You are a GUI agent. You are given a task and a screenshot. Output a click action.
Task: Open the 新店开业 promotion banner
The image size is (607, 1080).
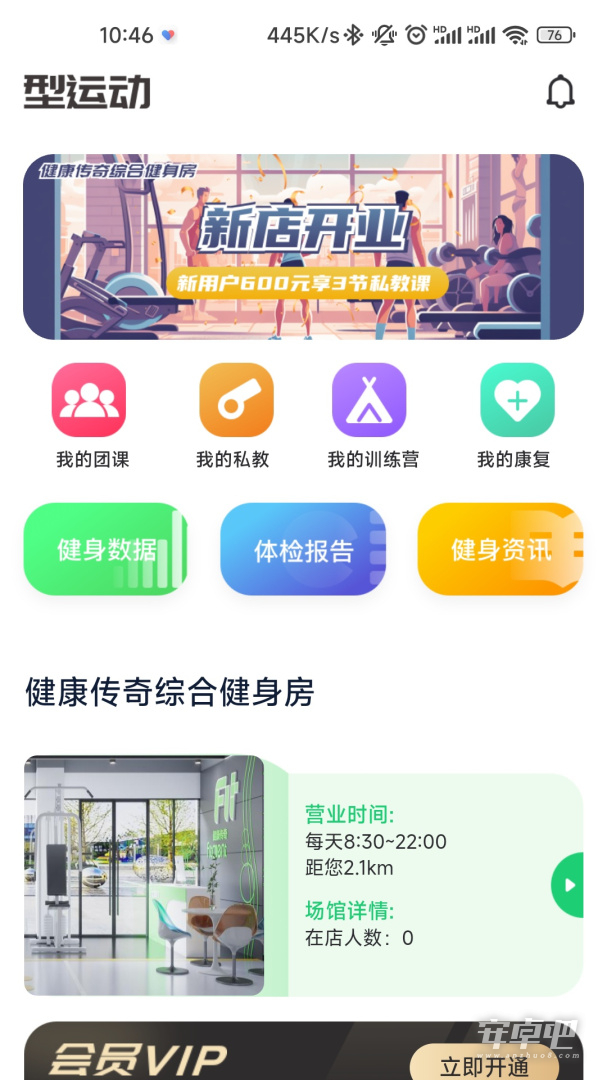point(303,247)
